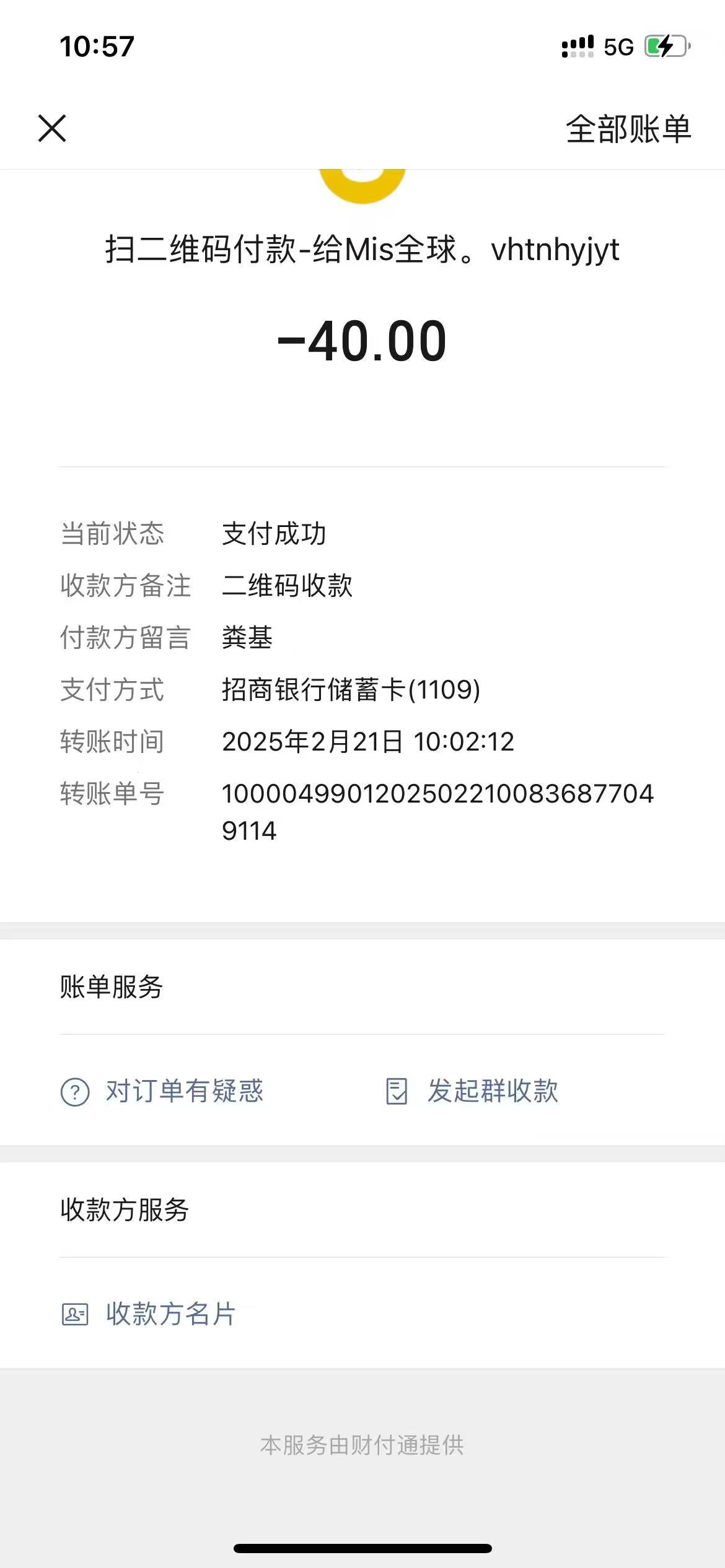Close the payment detail page
725x1568 pixels.
click(52, 128)
